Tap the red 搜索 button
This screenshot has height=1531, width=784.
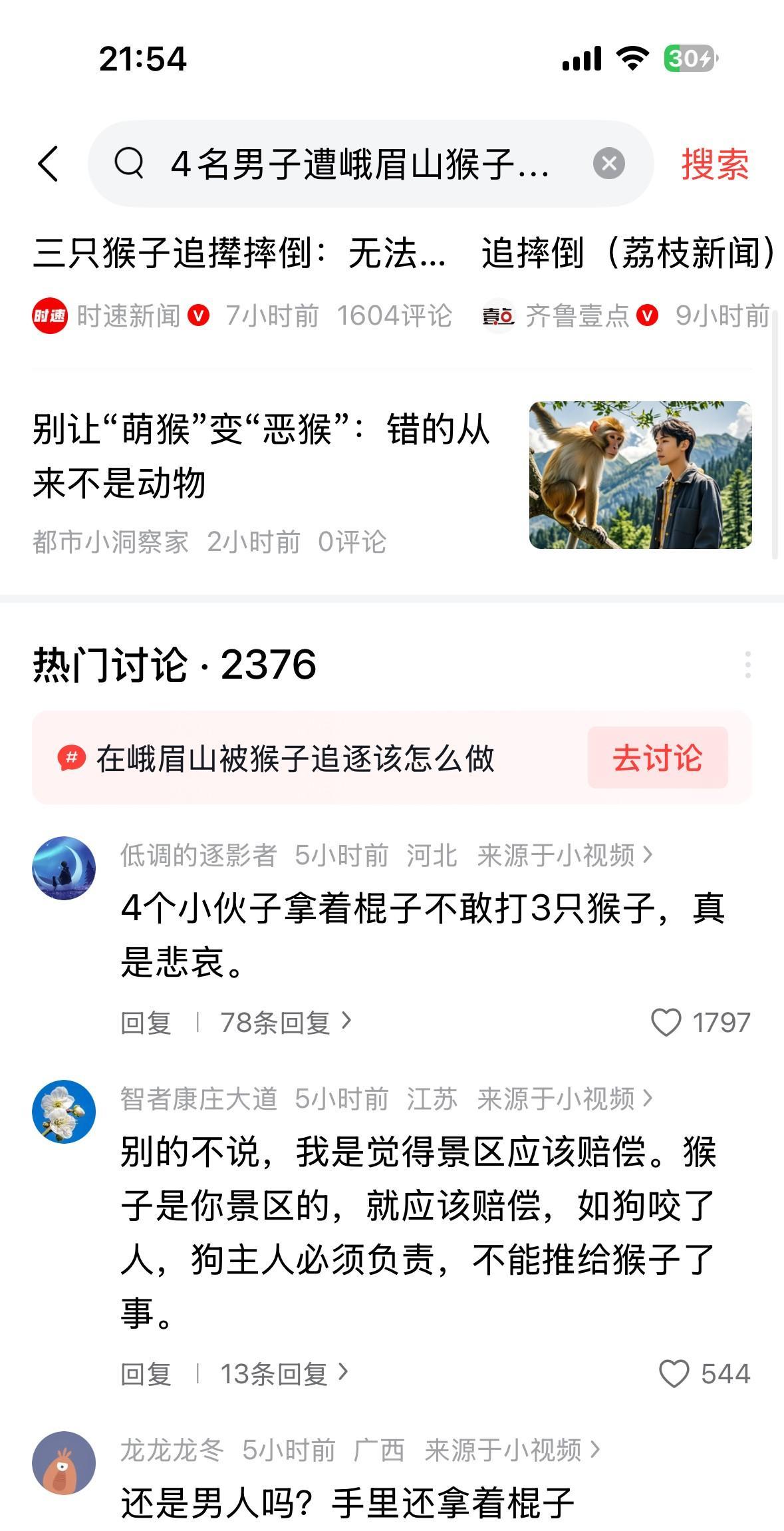715,164
